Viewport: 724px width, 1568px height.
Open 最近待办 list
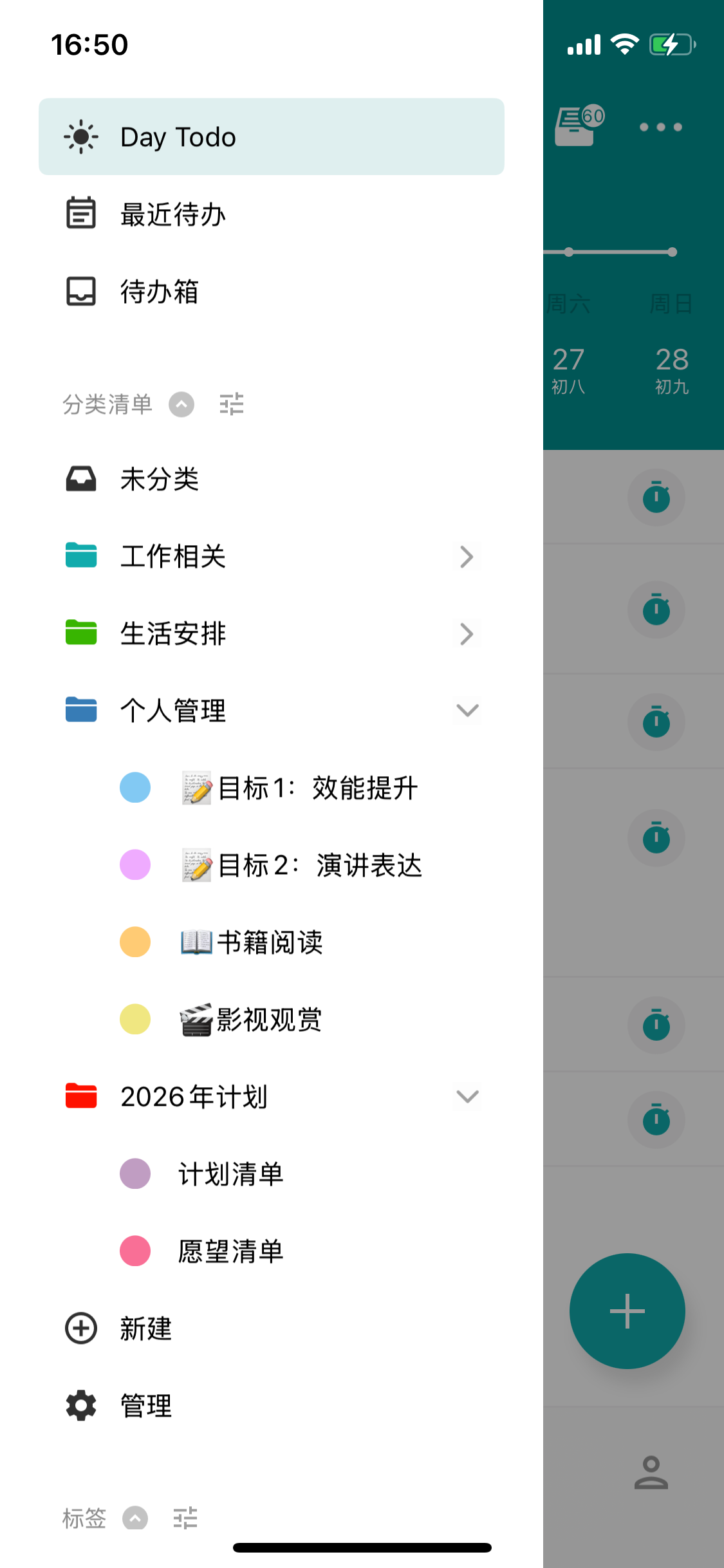point(271,214)
